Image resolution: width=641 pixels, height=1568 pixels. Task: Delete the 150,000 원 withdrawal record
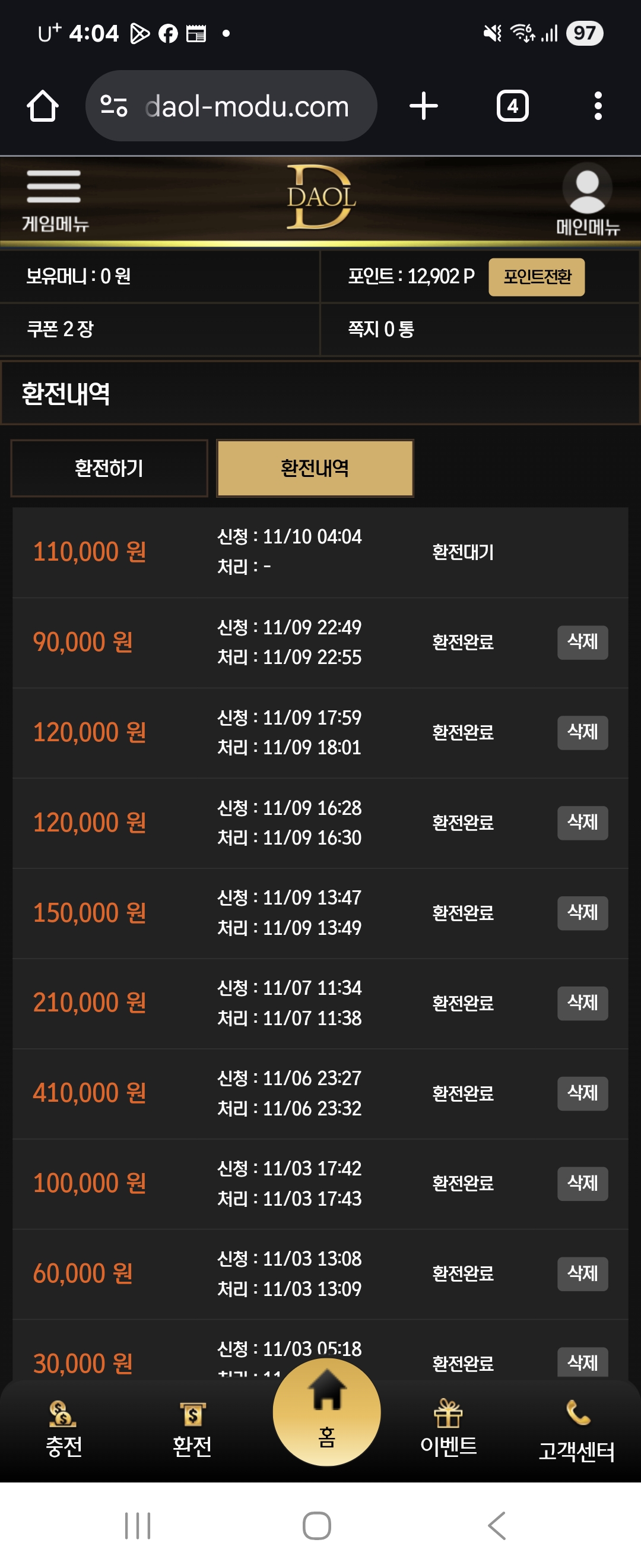(582, 912)
